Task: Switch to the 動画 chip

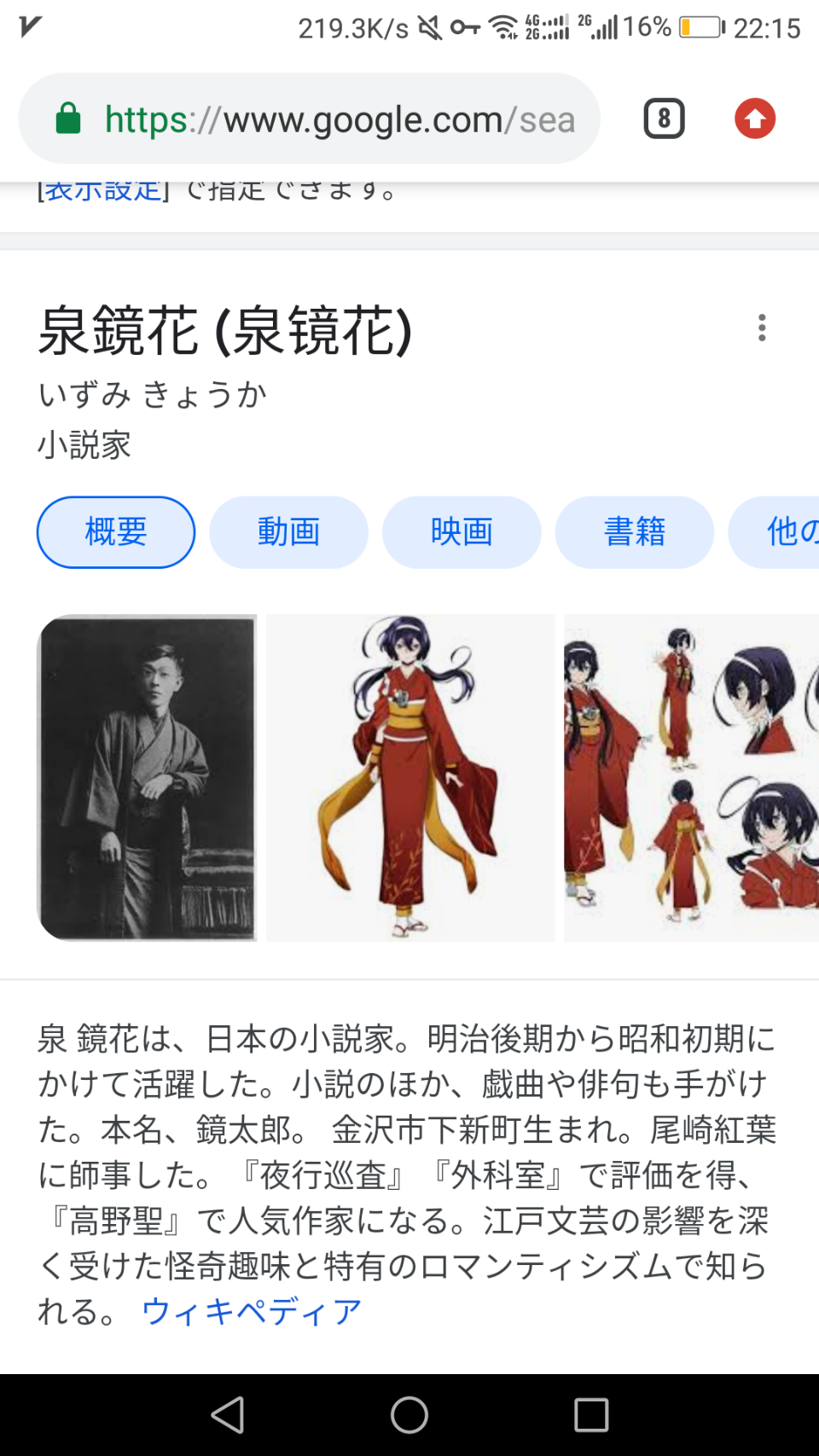Action: (x=288, y=532)
